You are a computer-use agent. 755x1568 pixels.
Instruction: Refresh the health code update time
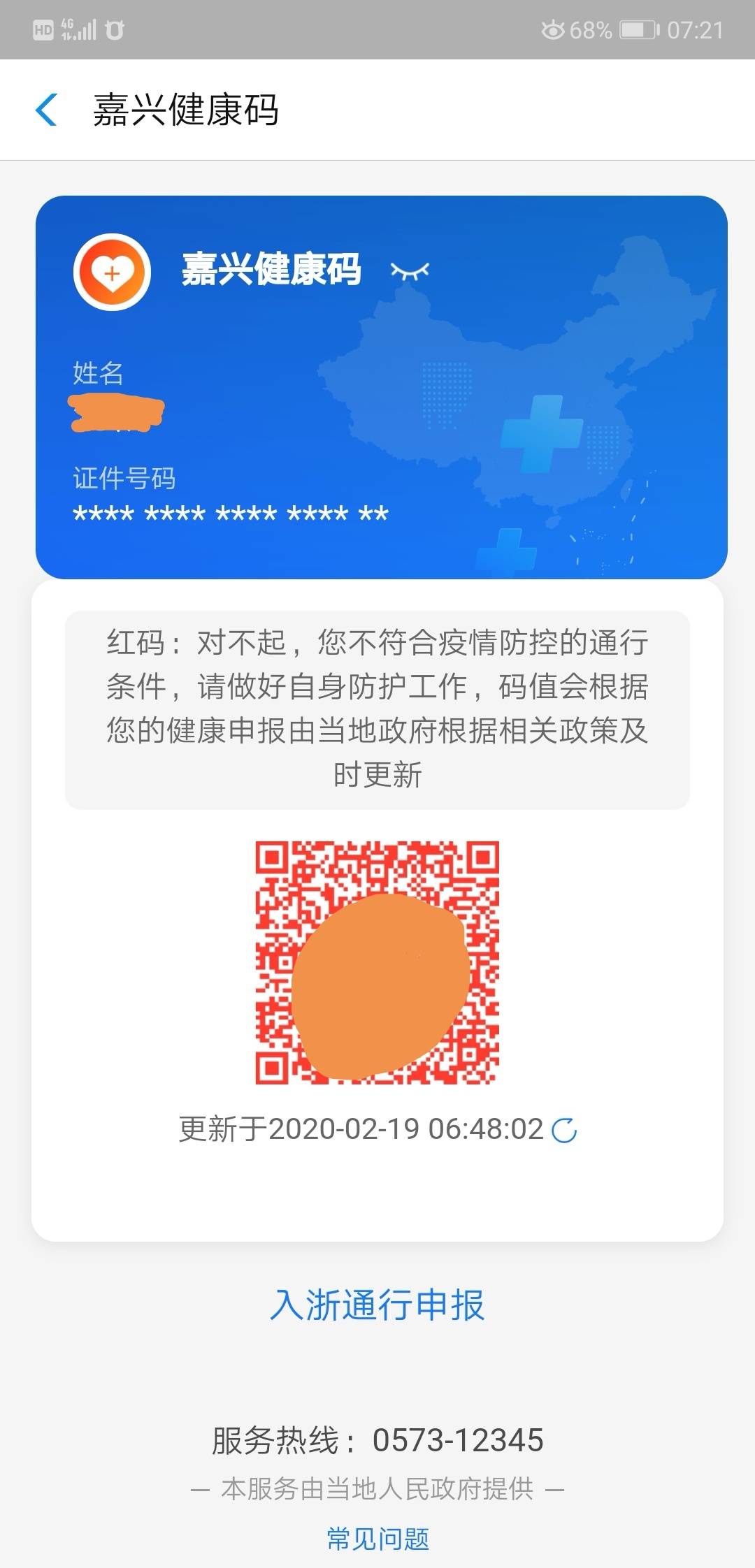pos(564,1130)
